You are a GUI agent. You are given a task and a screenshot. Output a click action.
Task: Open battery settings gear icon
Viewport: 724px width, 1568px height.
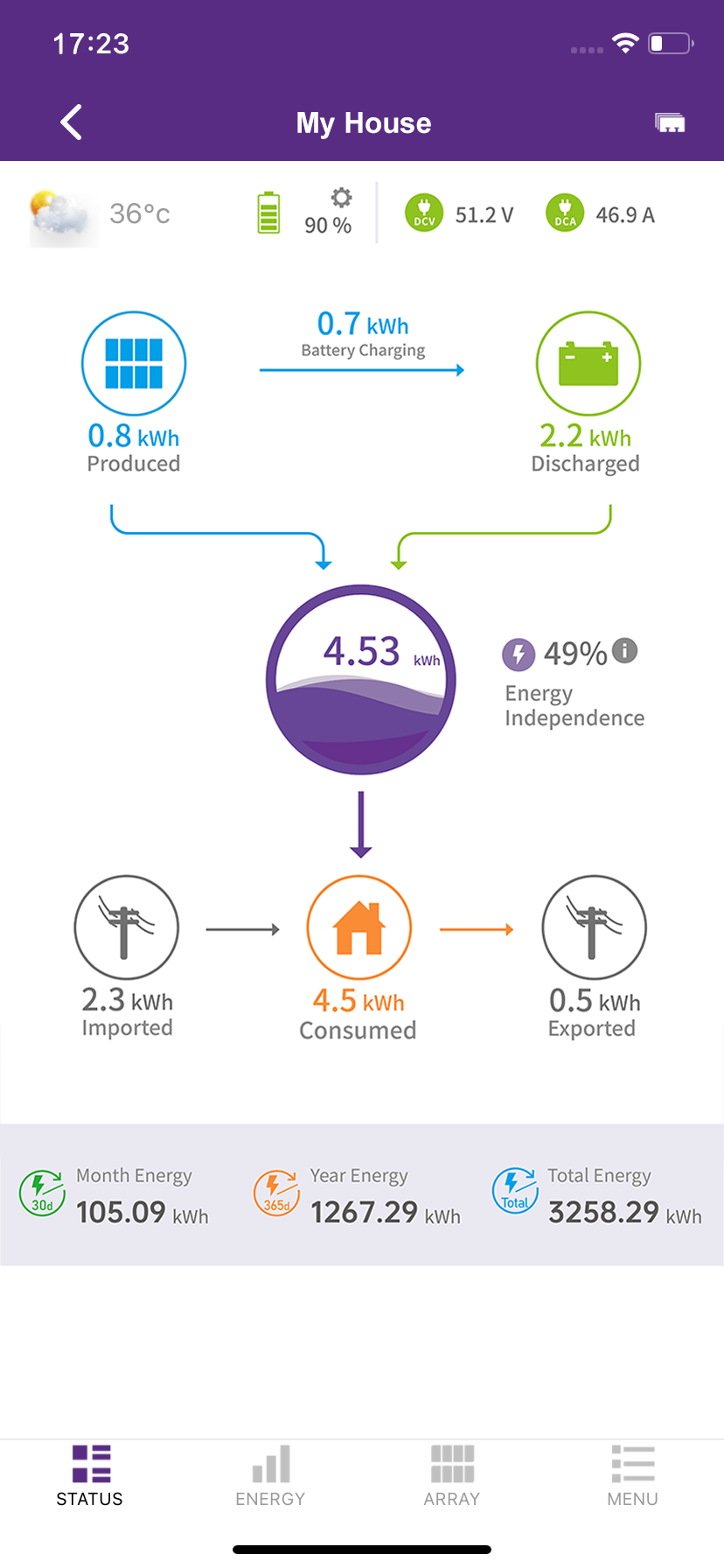tap(341, 197)
